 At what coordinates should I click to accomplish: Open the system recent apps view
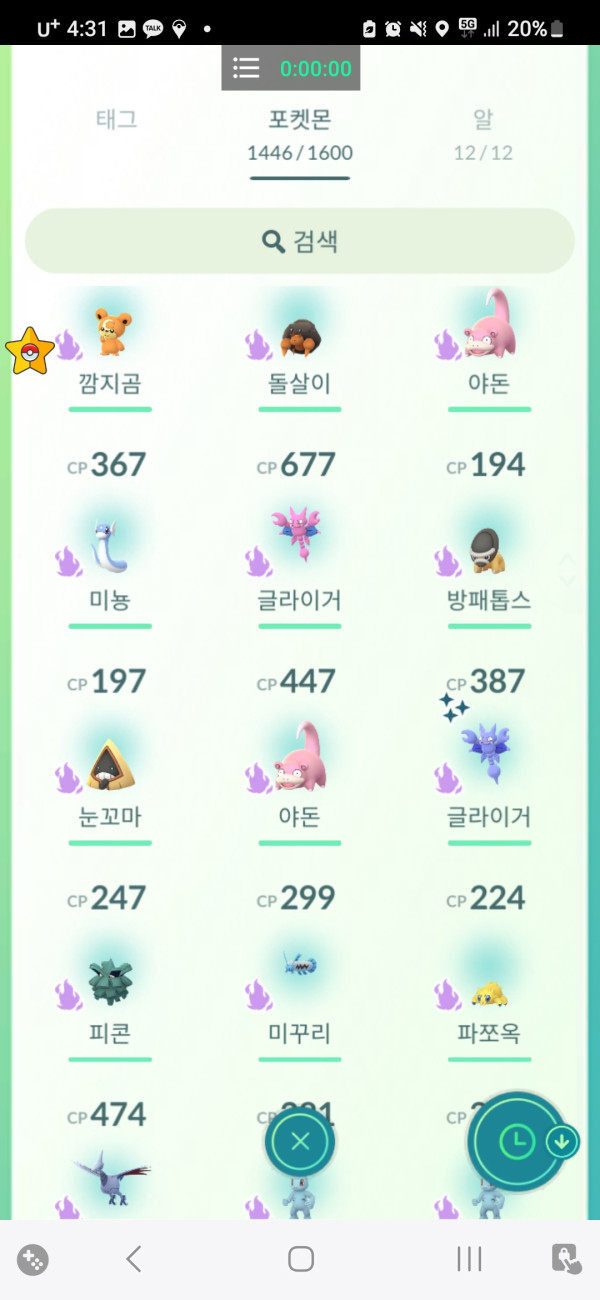[469, 1259]
